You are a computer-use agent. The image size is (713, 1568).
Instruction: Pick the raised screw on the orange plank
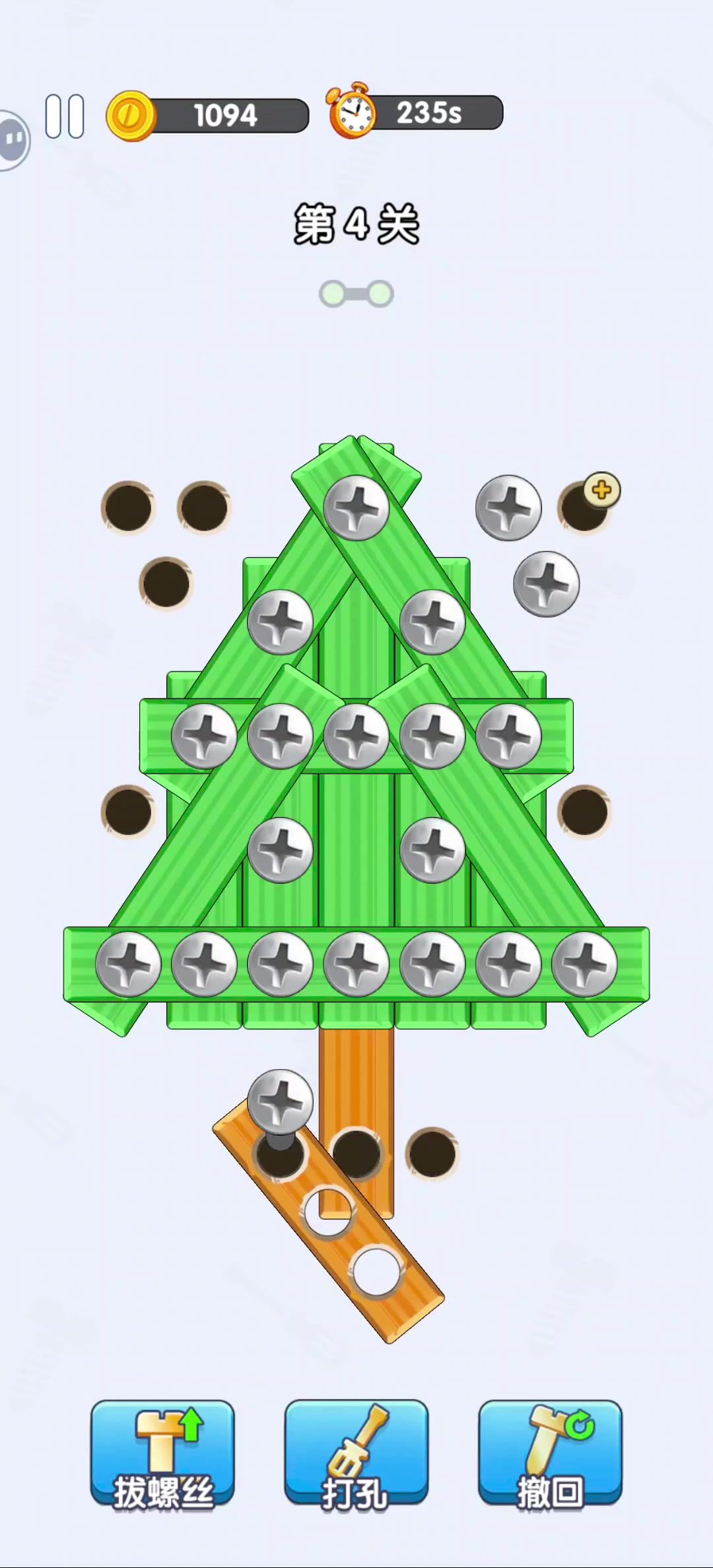pyautogui.click(x=281, y=1101)
